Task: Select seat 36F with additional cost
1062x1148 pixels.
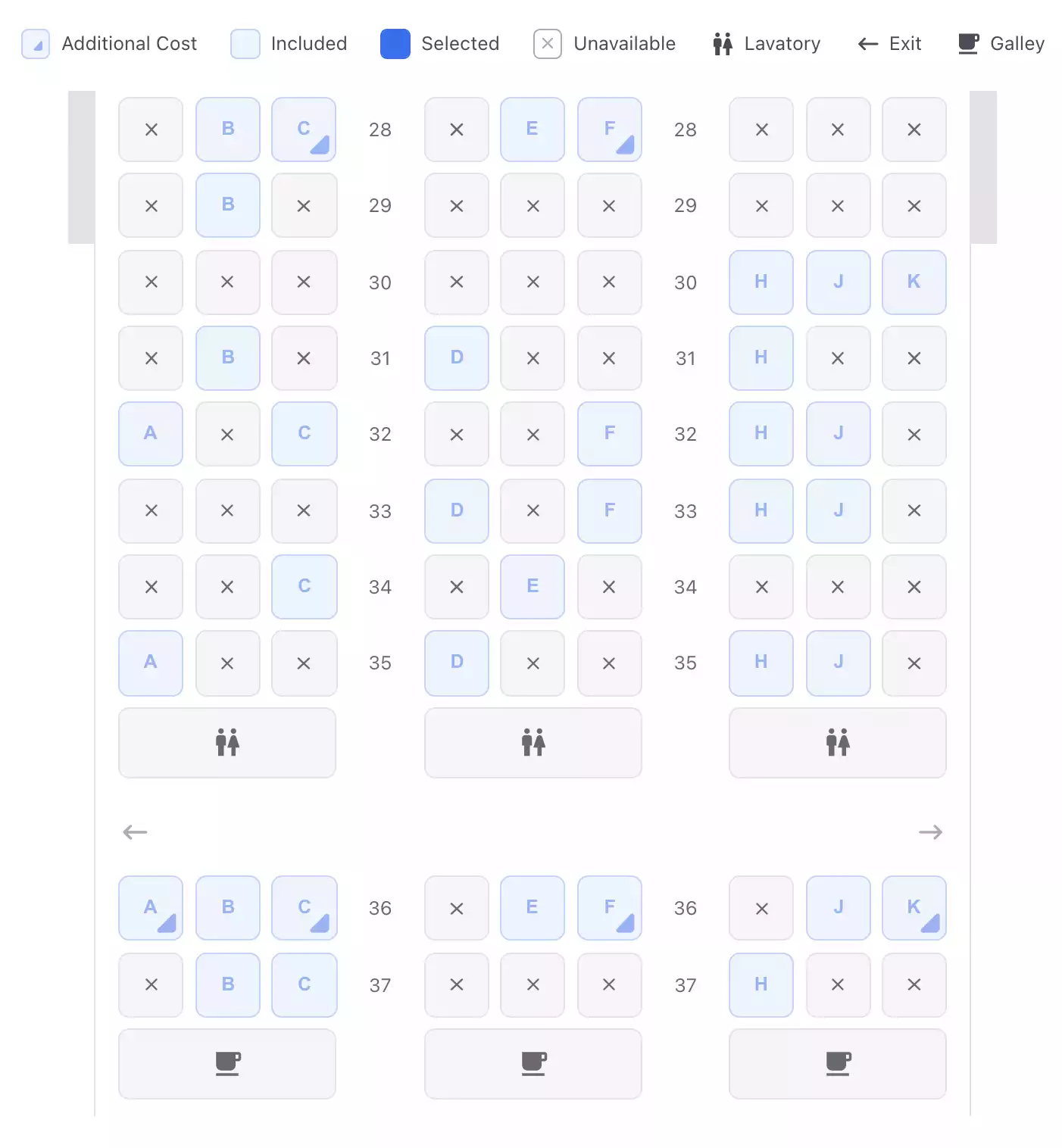Action: pyautogui.click(x=609, y=908)
